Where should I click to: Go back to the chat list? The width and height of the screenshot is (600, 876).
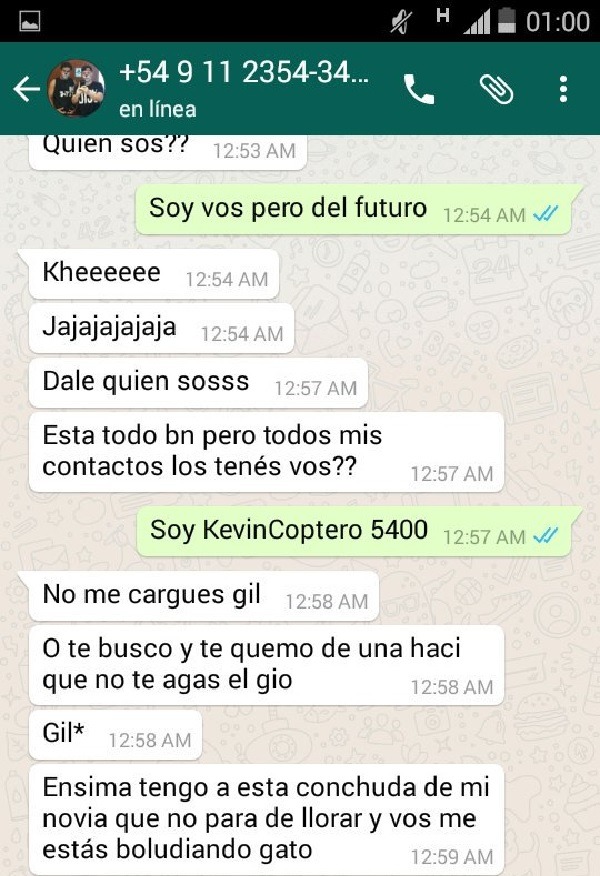coord(24,90)
